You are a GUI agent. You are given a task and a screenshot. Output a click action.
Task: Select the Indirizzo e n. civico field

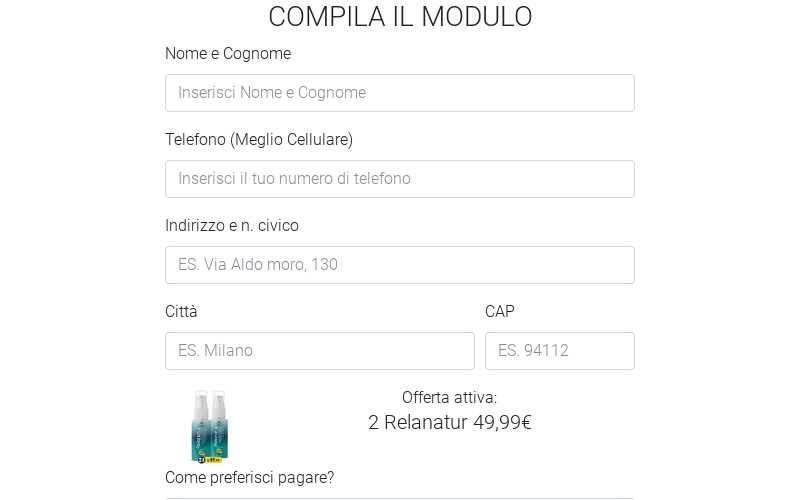tap(399, 265)
